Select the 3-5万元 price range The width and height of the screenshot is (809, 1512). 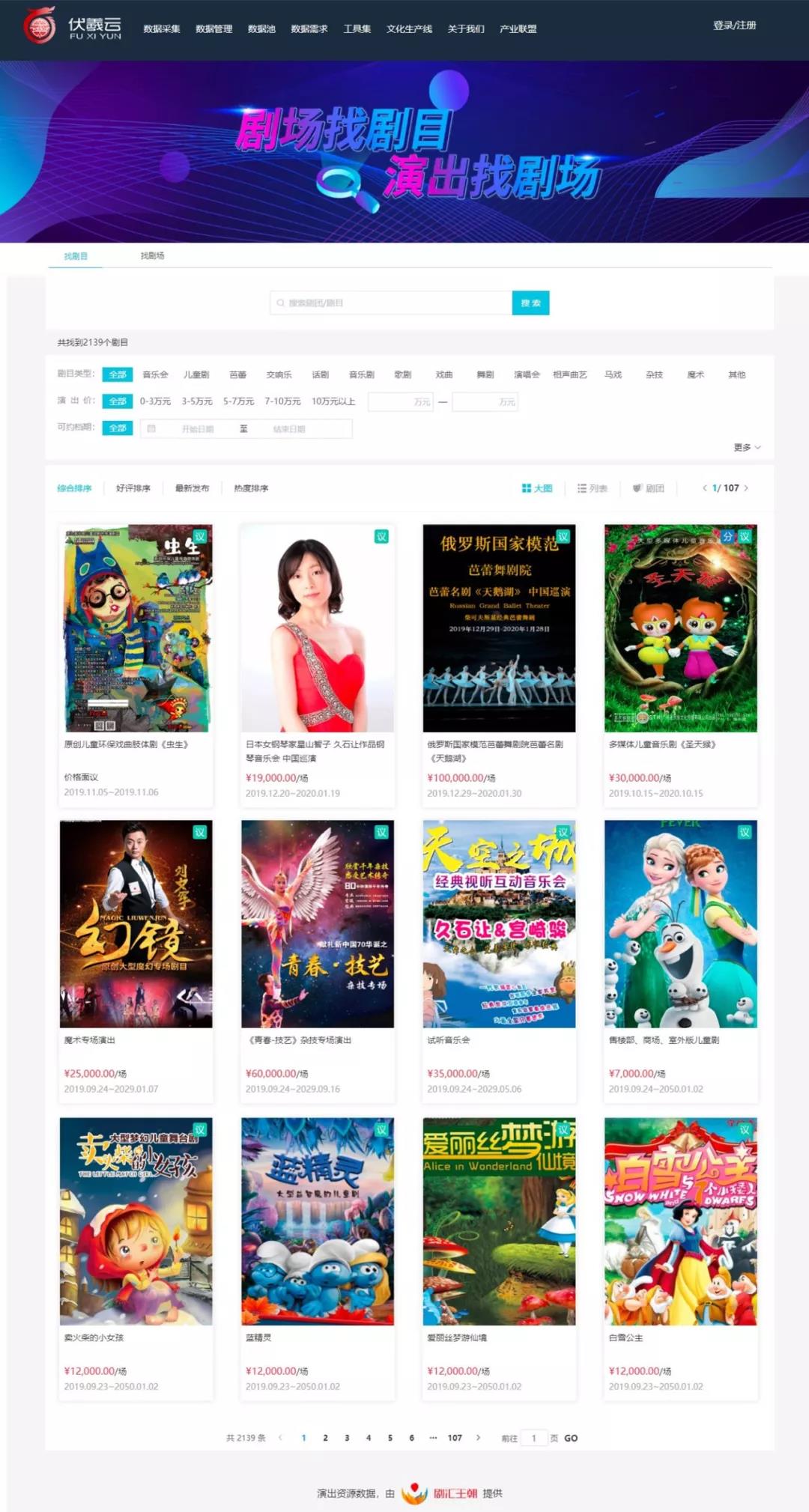[197, 401]
